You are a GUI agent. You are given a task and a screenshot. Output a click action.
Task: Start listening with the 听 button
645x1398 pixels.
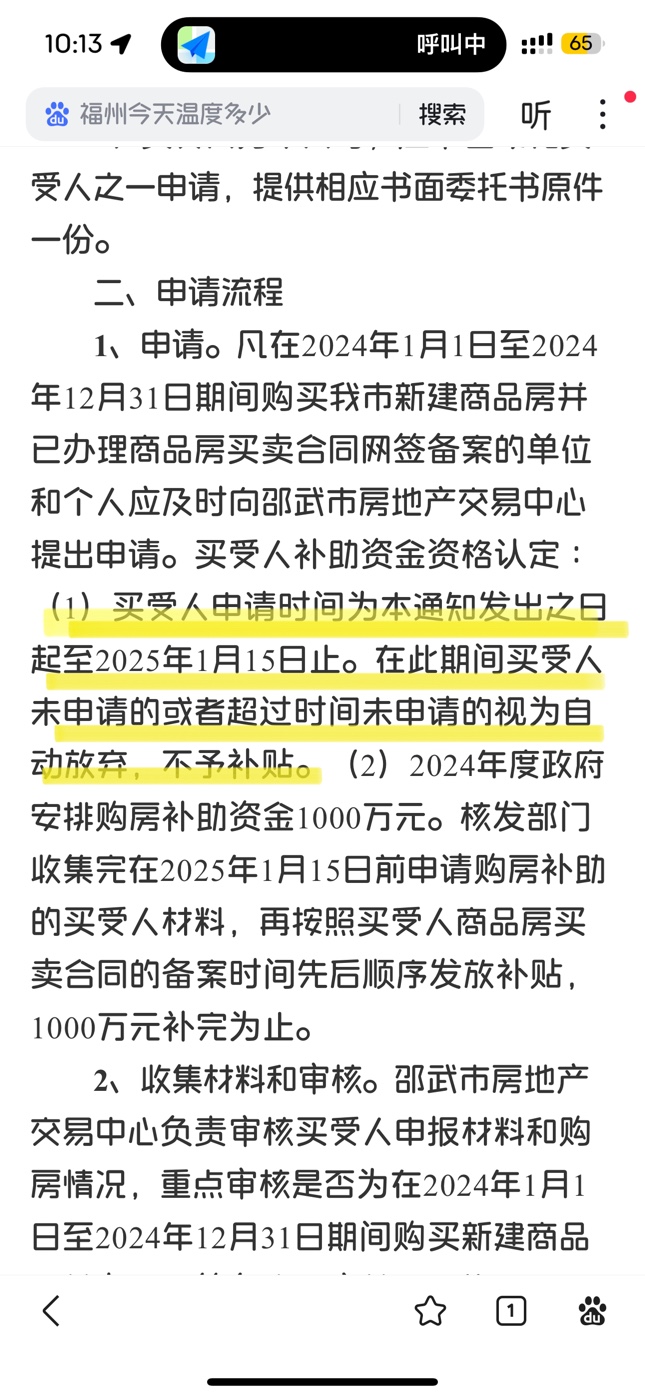pyautogui.click(x=536, y=115)
